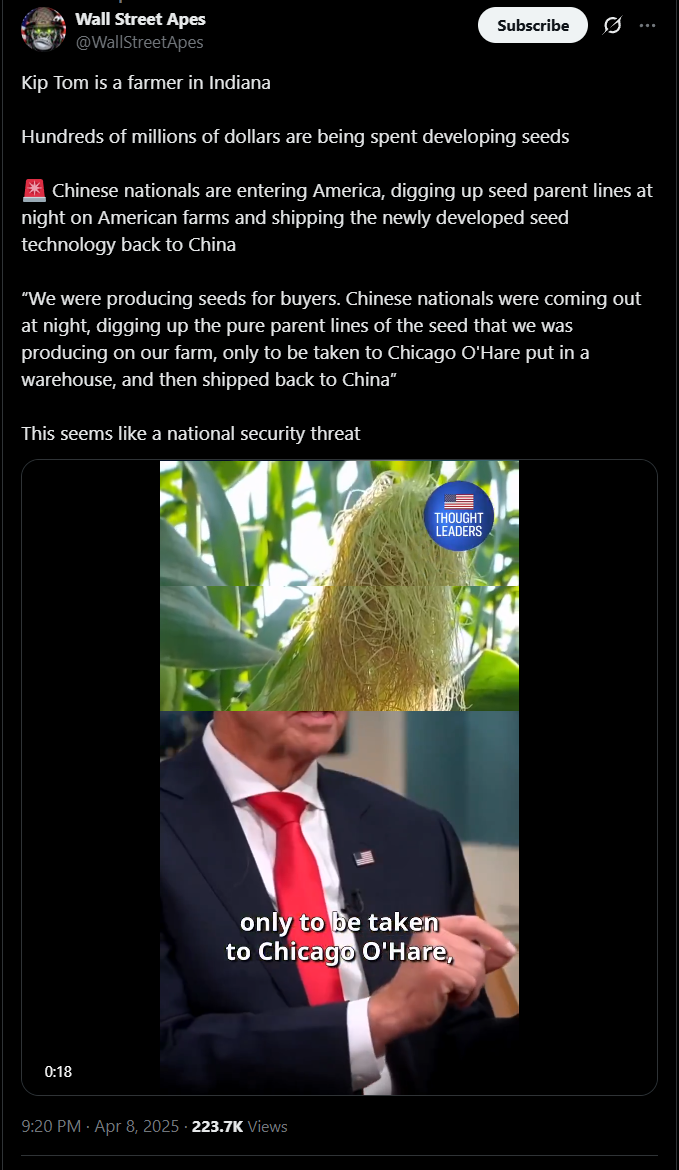This screenshot has height=1170, width=679.
Task: Open the Grok explain icon
Action: click(613, 25)
